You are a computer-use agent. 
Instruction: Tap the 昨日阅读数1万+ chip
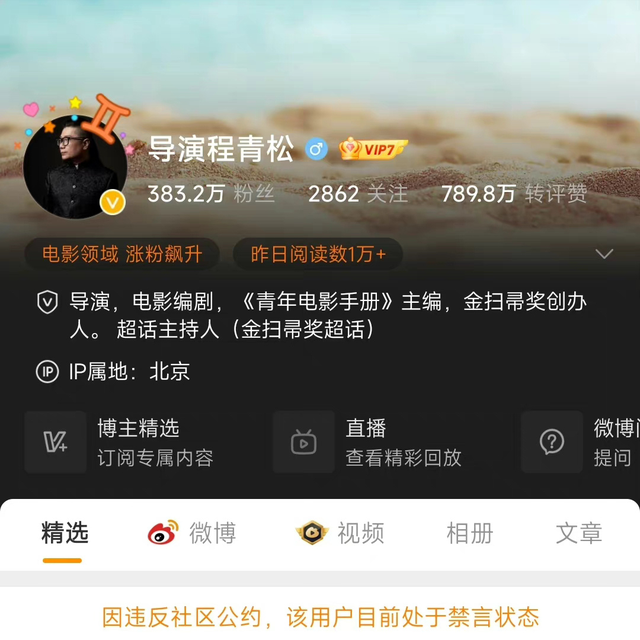pos(317,254)
